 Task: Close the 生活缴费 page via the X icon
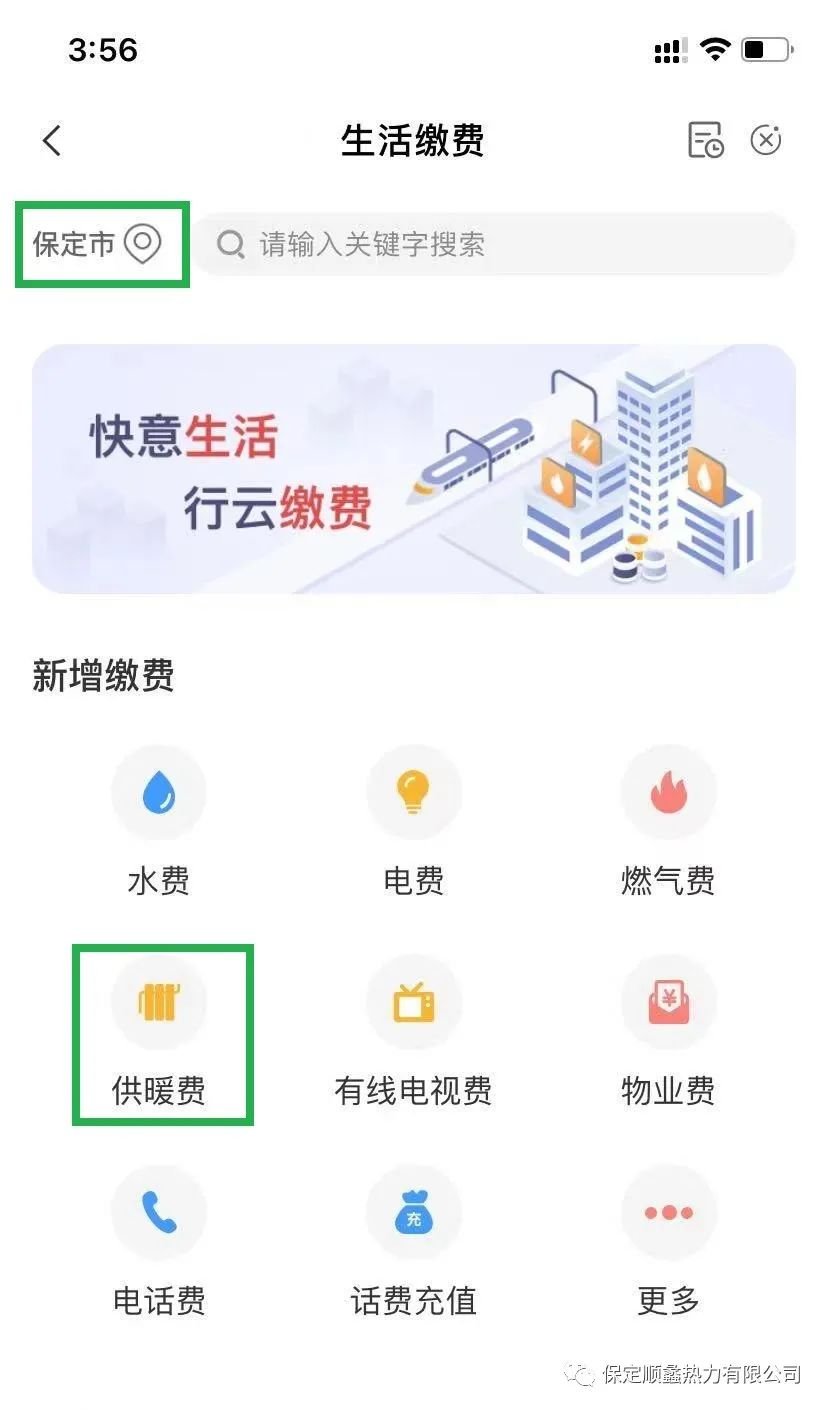(x=766, y=141)
